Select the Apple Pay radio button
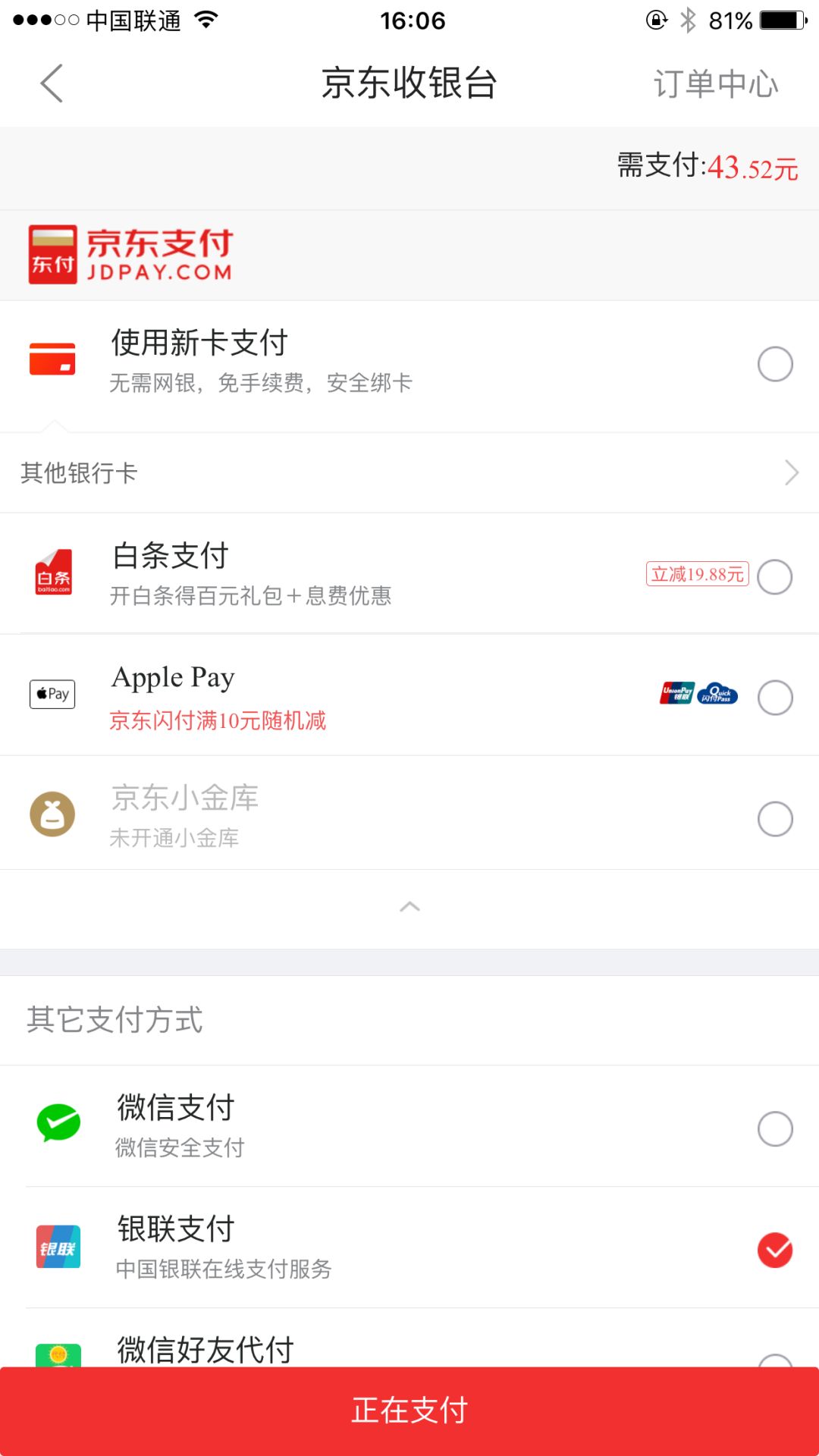819x1456 pixels. 774,698
